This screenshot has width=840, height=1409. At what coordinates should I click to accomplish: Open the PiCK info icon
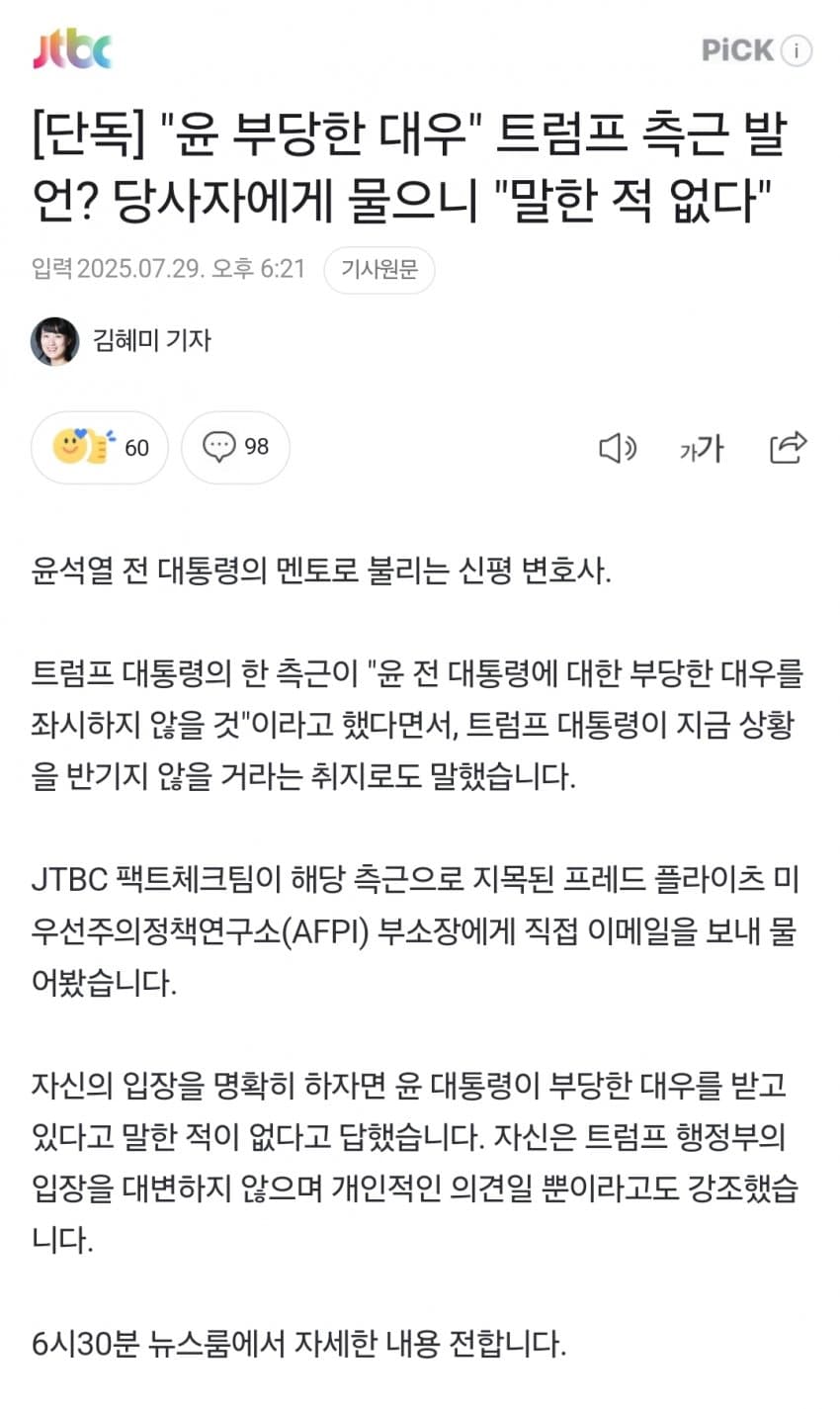coord(796,50)
